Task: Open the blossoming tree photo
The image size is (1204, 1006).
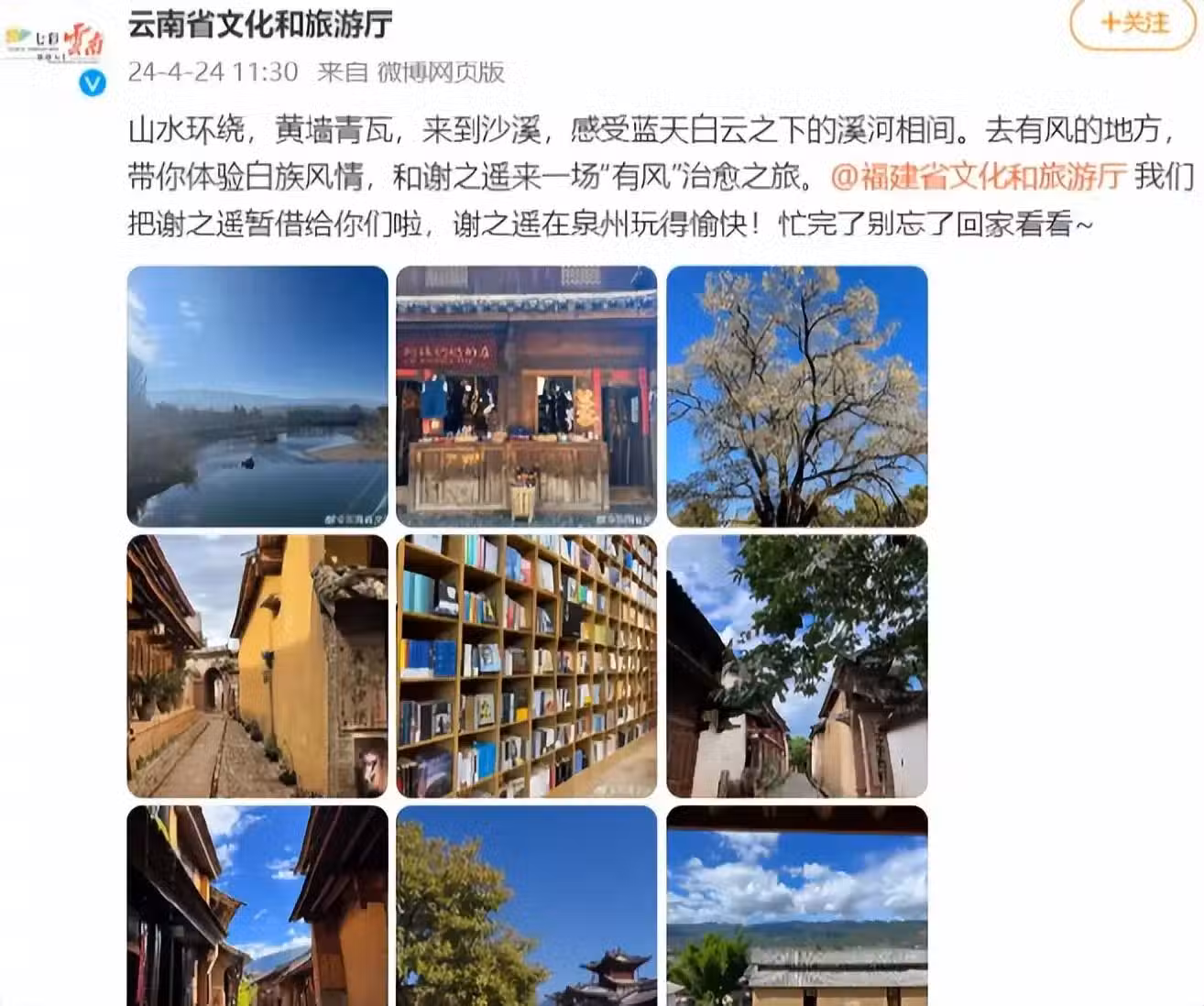Action: tap(796, 396)
